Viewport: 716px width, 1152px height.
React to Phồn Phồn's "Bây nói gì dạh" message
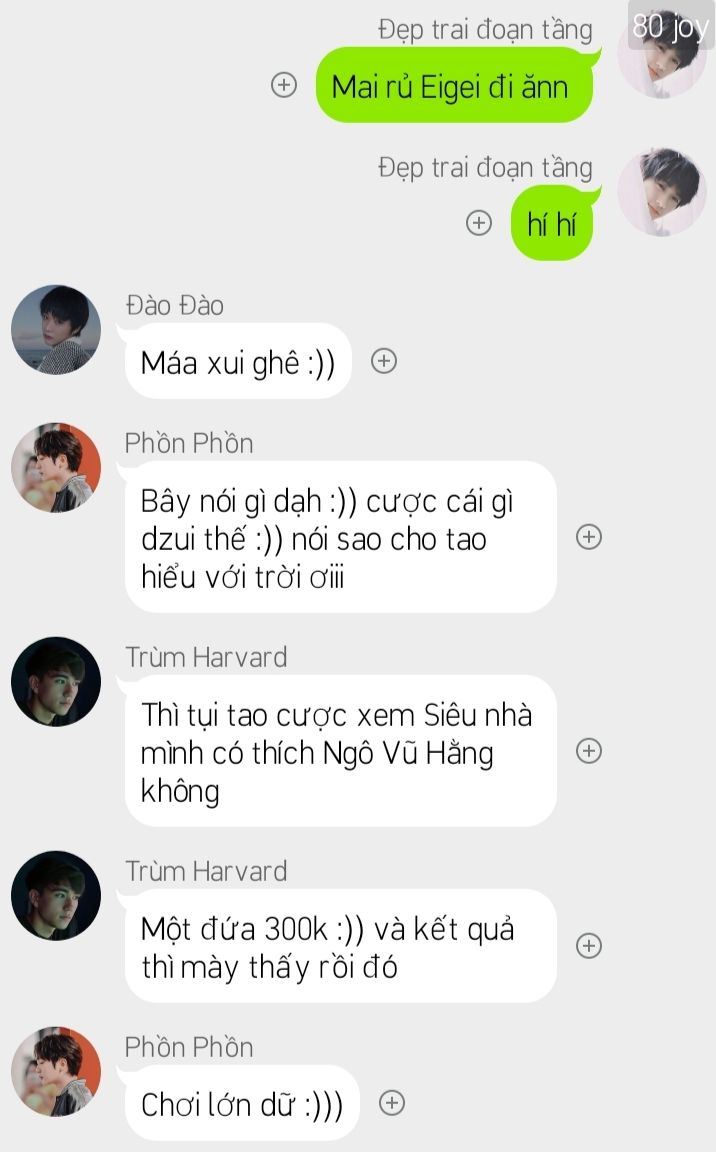588,537
